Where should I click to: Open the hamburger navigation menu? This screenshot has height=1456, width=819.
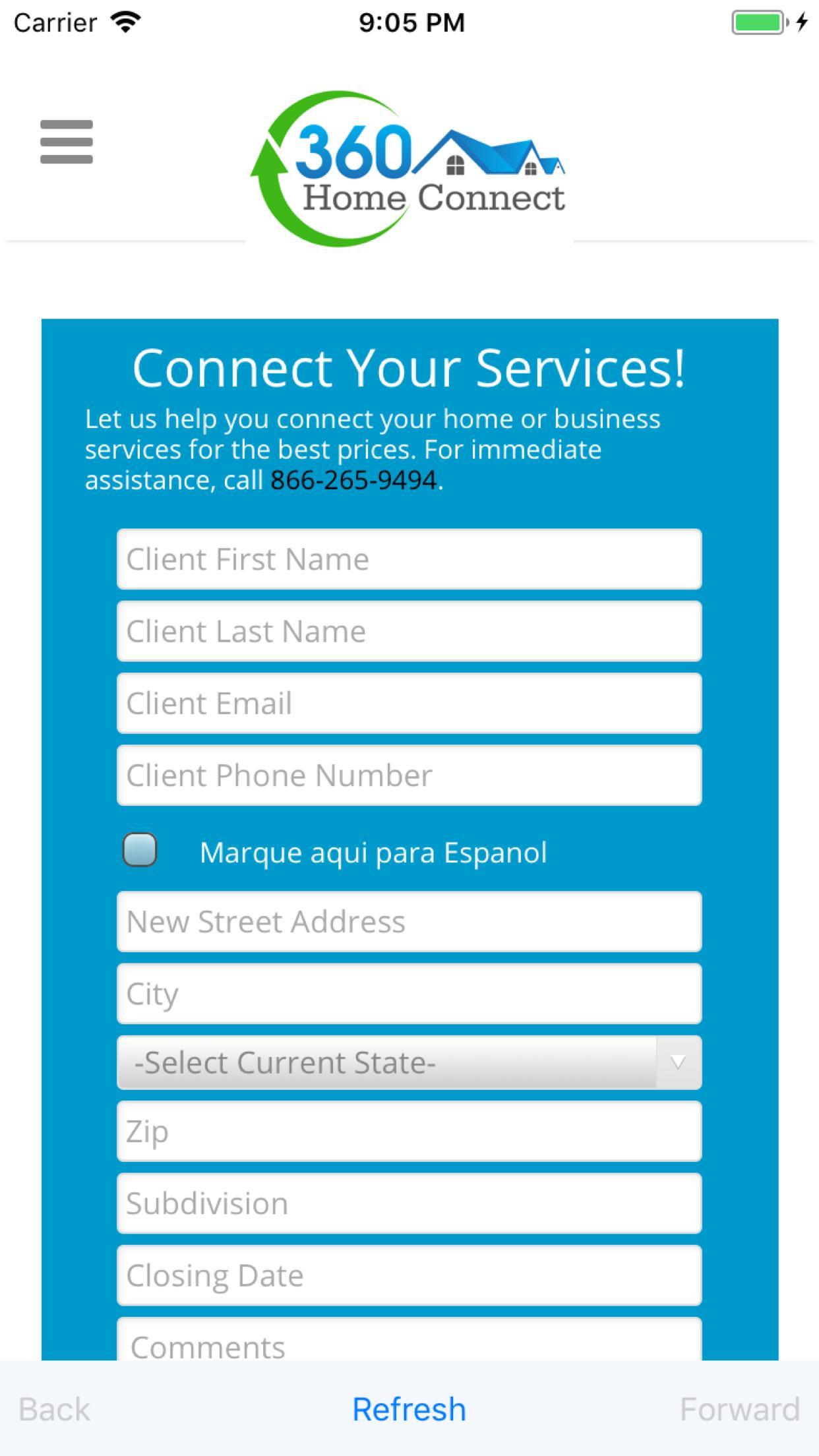pos(65,142)
